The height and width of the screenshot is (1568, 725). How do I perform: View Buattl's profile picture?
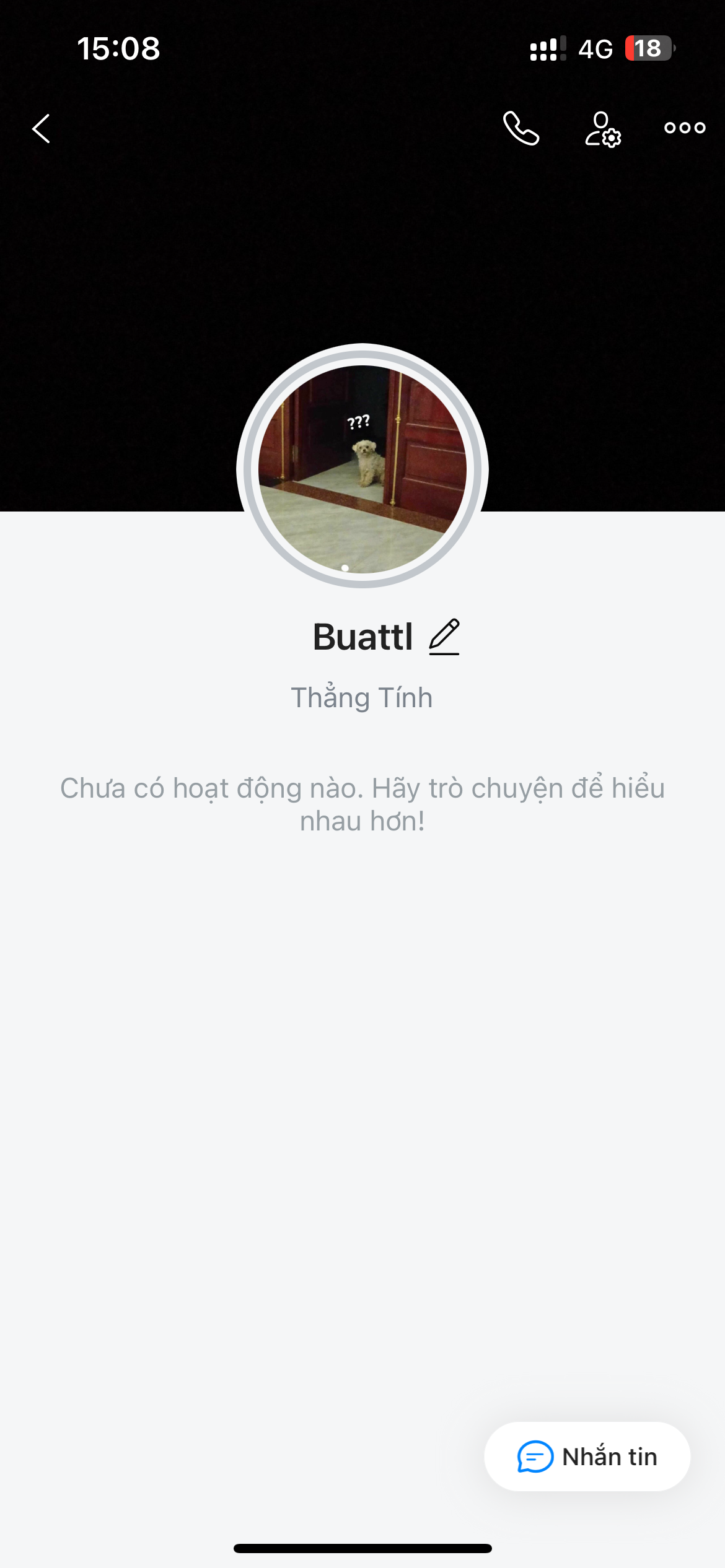pos(362,468)
